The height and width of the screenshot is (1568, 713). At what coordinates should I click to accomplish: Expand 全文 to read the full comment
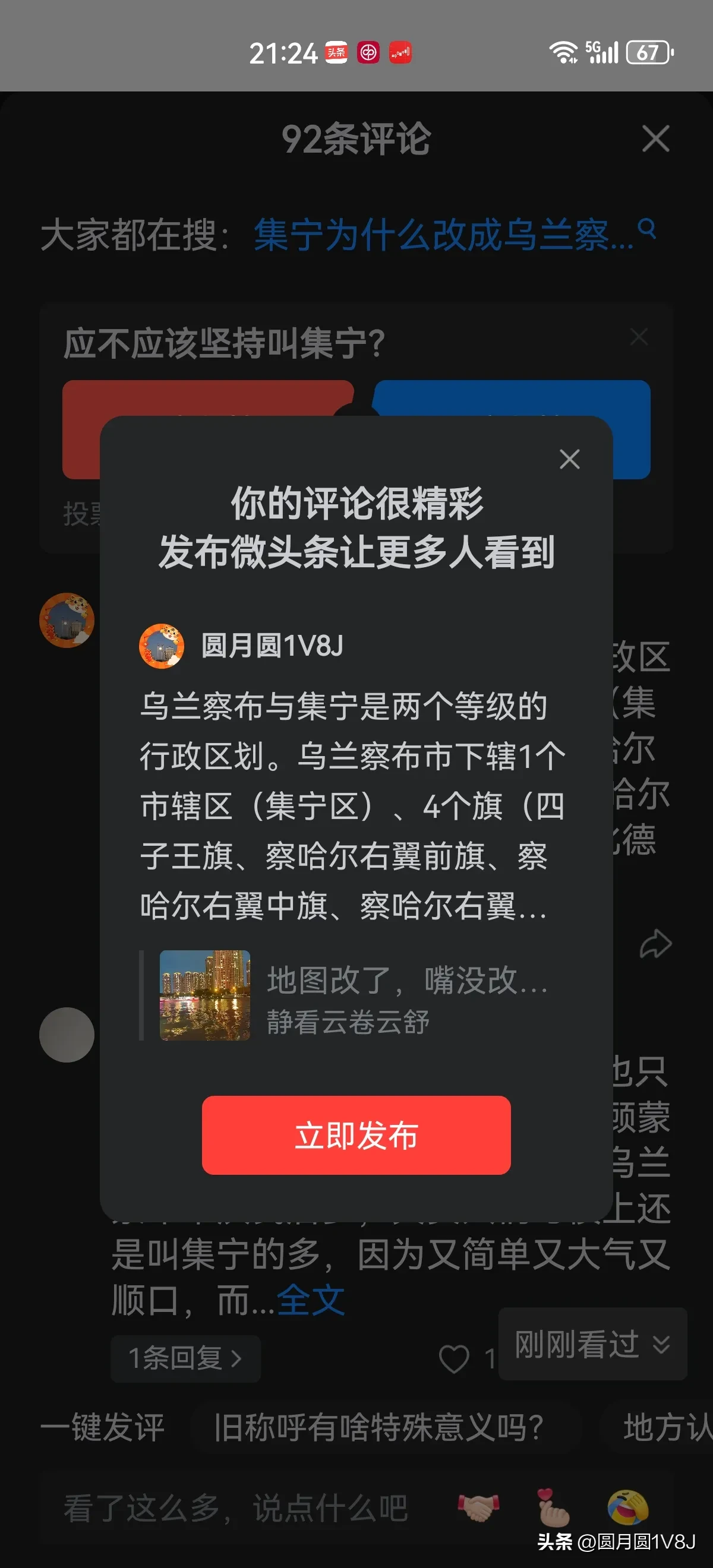coord(311,1301)
